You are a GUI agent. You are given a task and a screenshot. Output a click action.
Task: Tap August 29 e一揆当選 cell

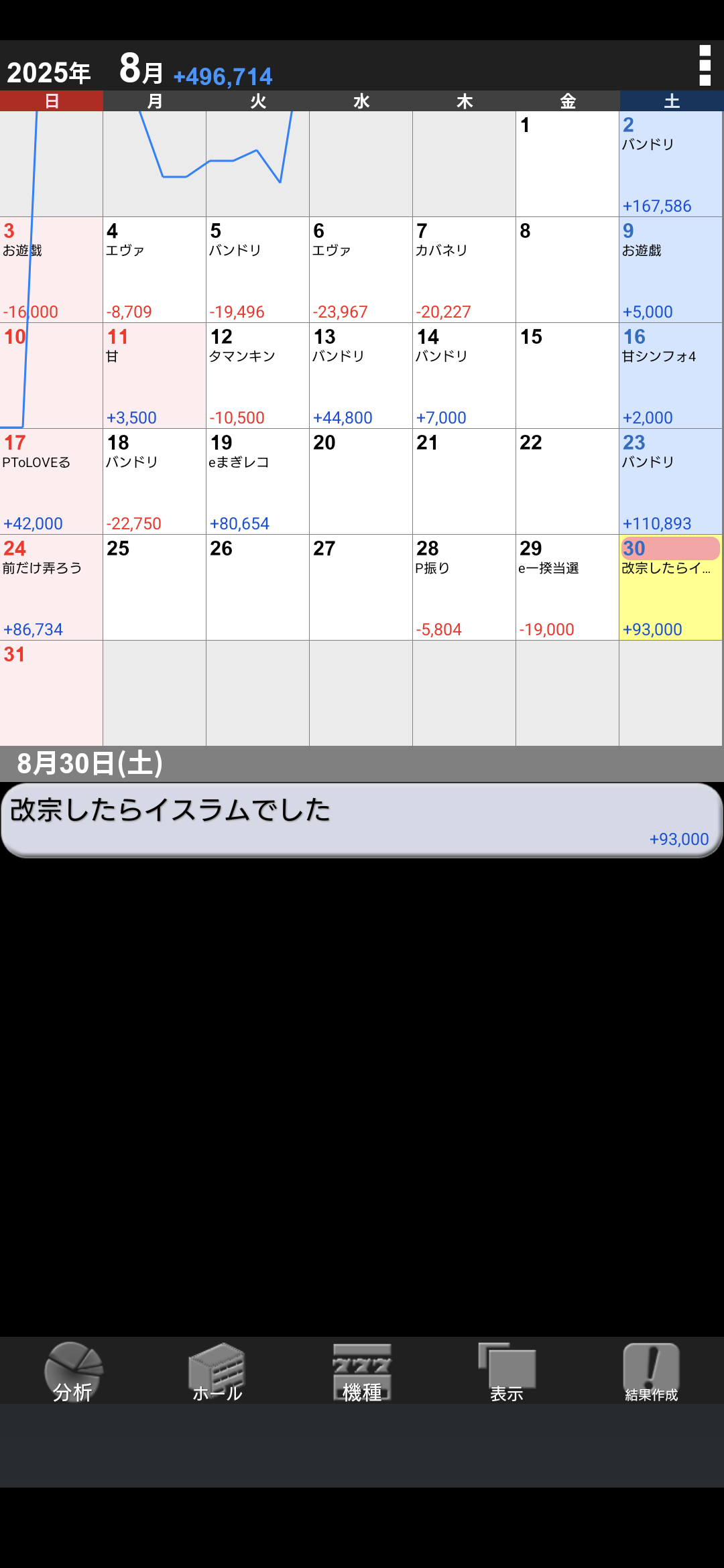coord(568,588)
